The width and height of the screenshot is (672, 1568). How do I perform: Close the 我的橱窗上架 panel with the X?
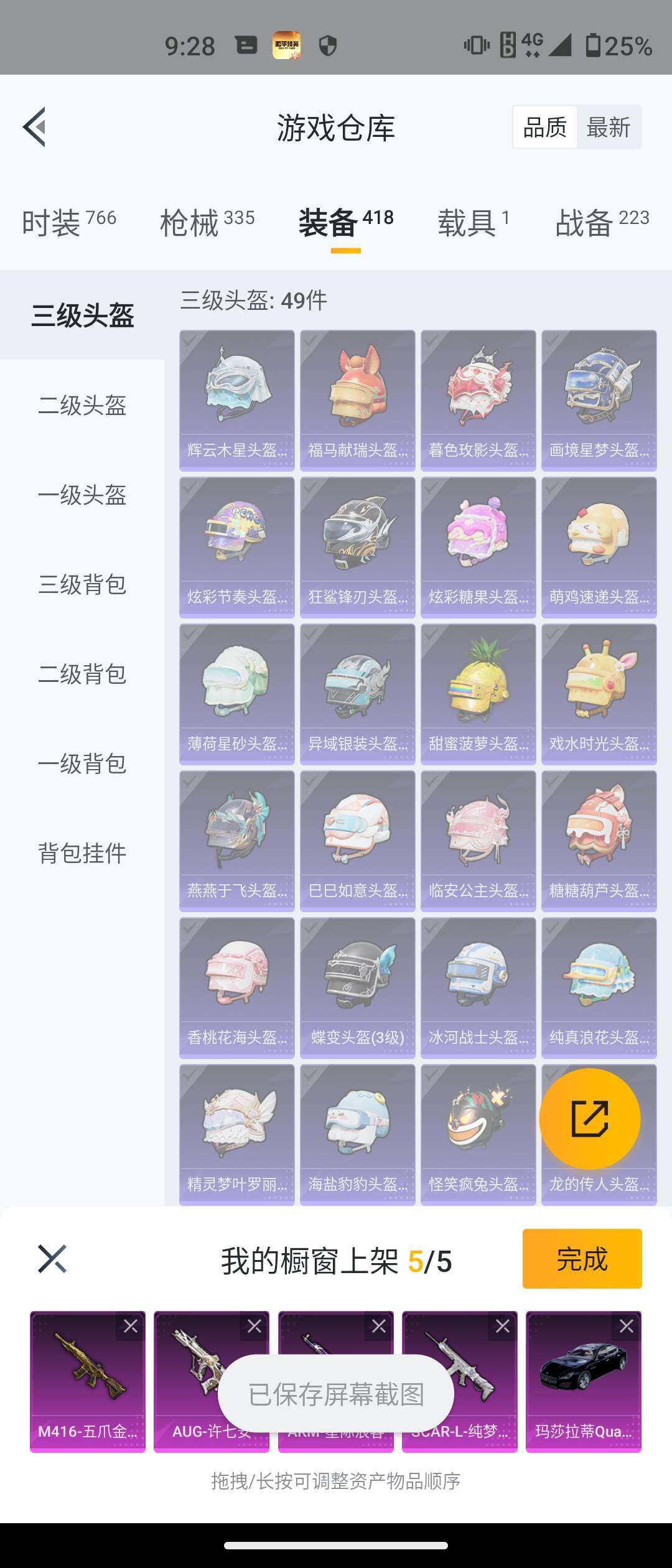pyautogui.click(x=53, y=1260)
